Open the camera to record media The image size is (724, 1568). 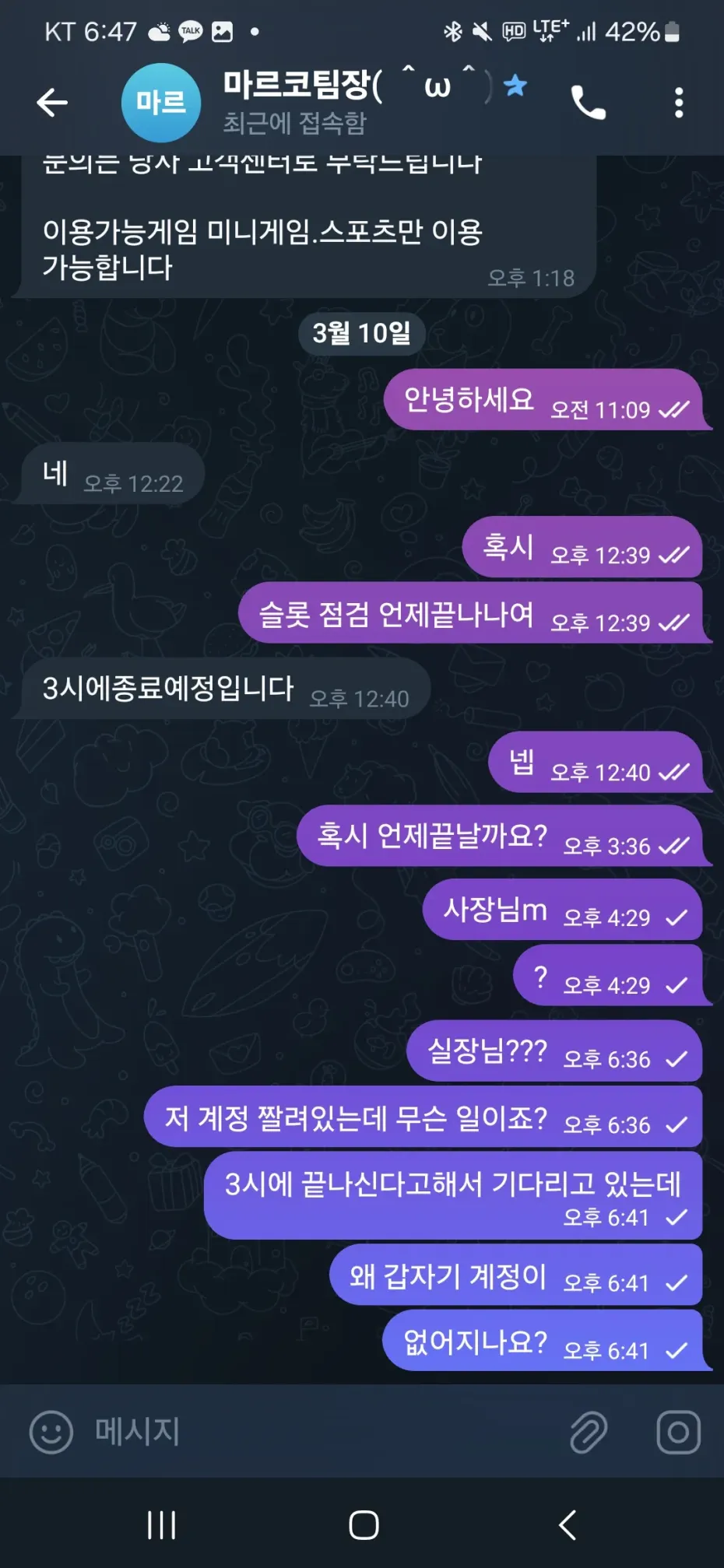coord(678,1432)
